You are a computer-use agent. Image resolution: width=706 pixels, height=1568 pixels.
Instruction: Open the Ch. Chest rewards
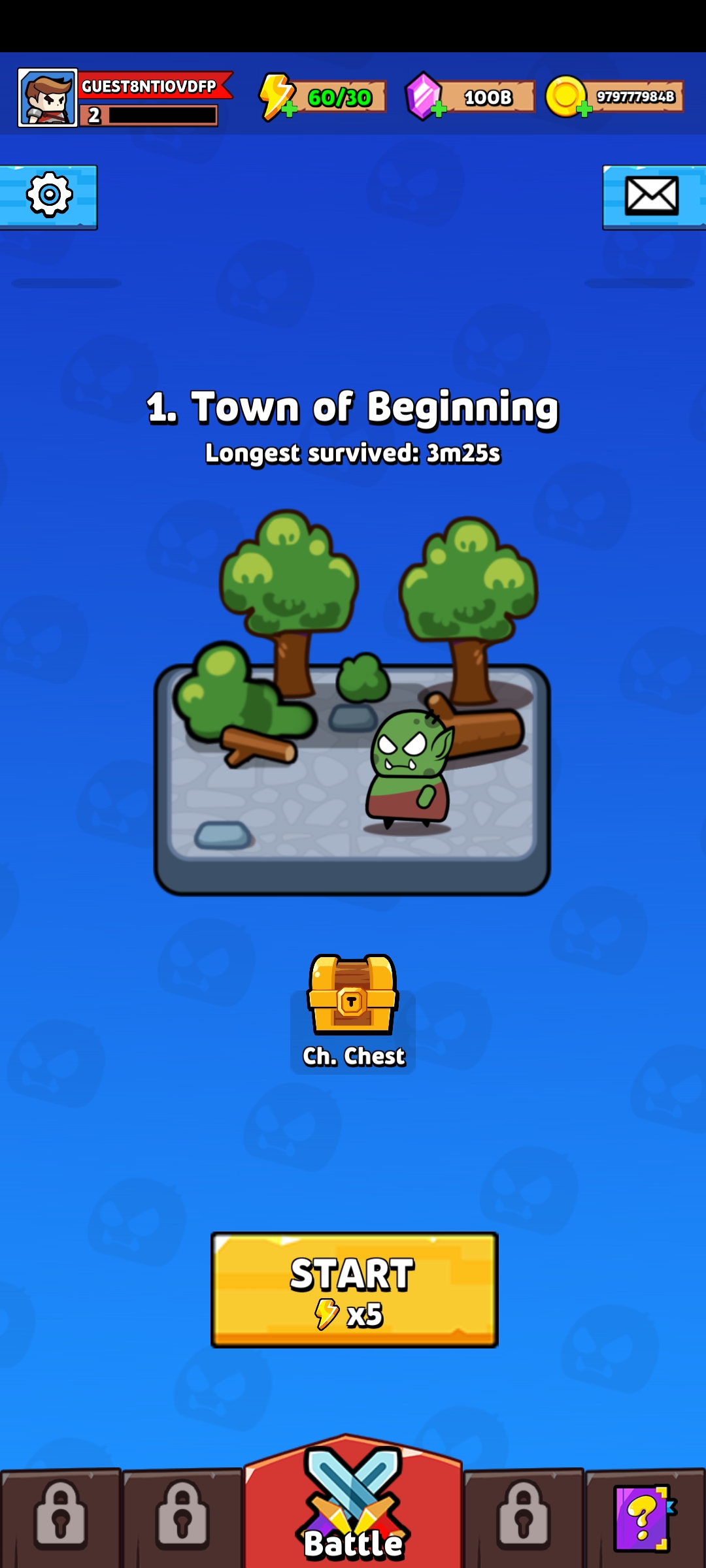[x=353, y=1009]
